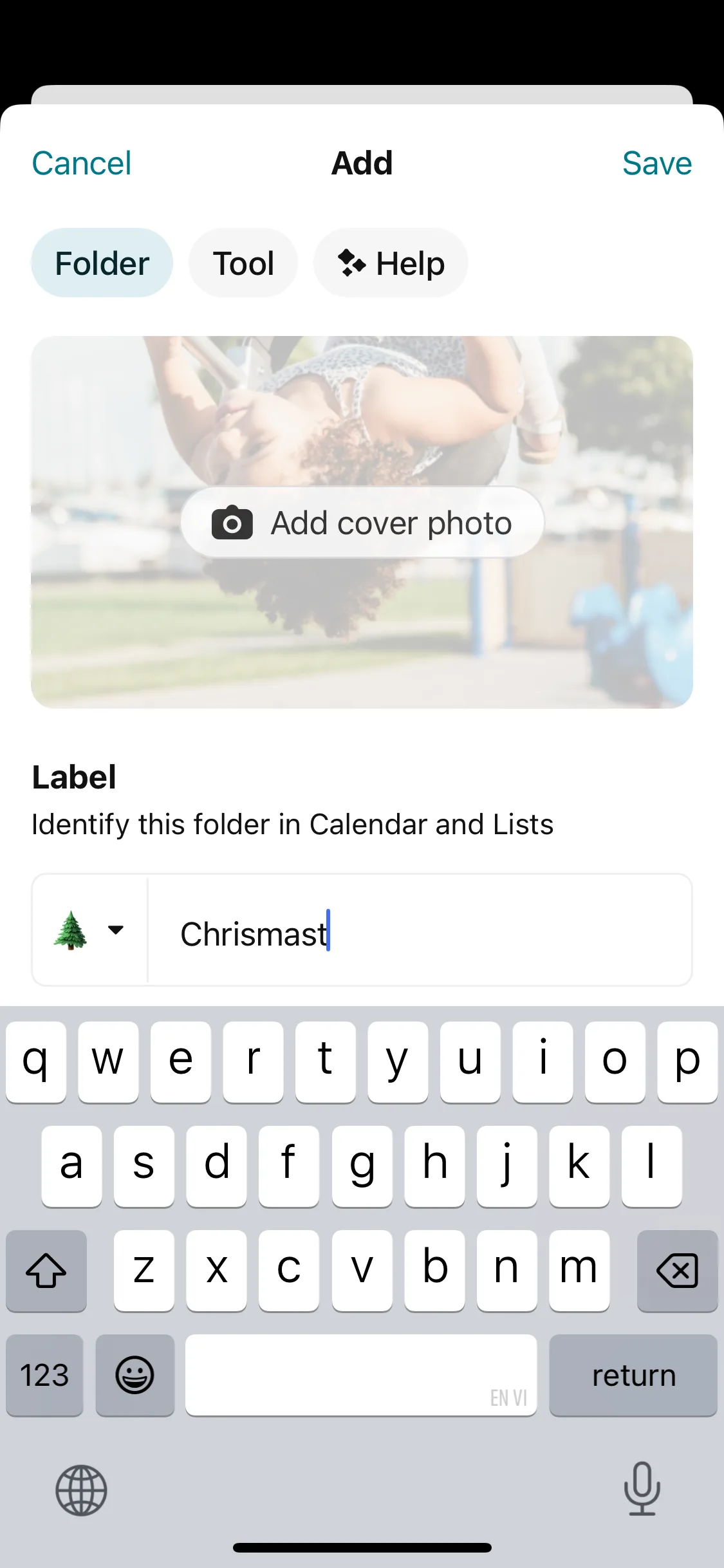Open the tree emoji picker dropdown
Screen dimensions: 724x1568
click(89, 930)
